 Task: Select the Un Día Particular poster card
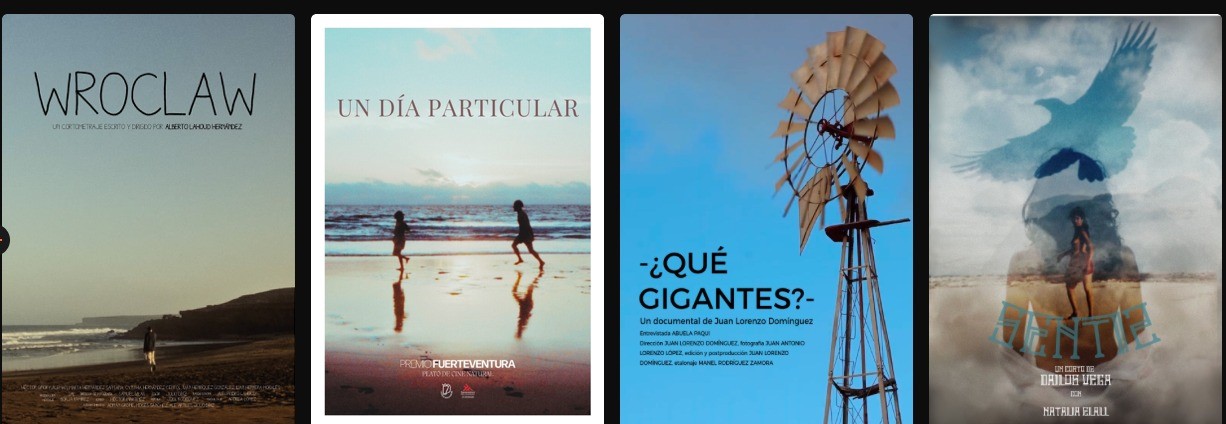pos(457,220)
